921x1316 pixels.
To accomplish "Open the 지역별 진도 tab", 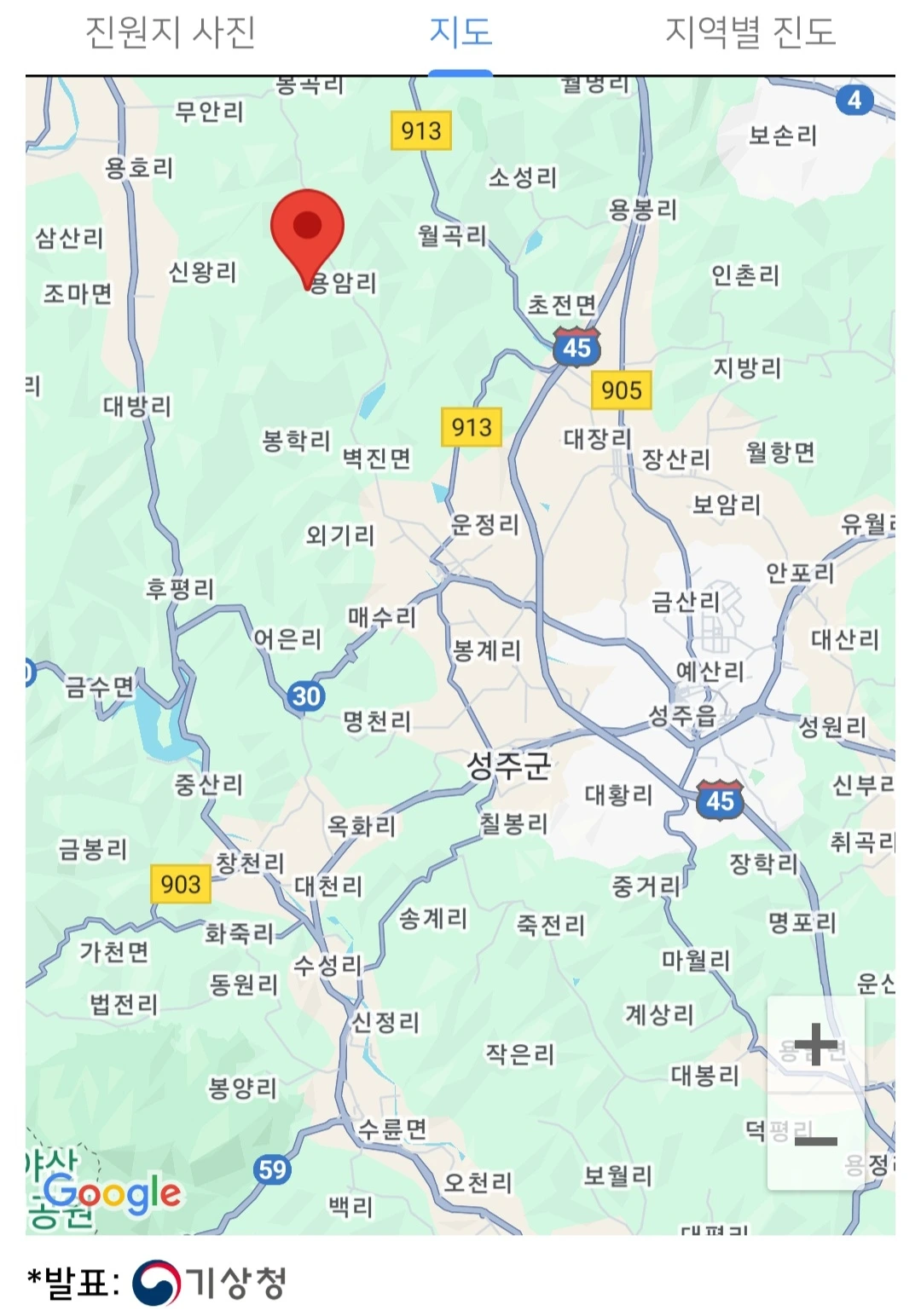I will 750,32.
